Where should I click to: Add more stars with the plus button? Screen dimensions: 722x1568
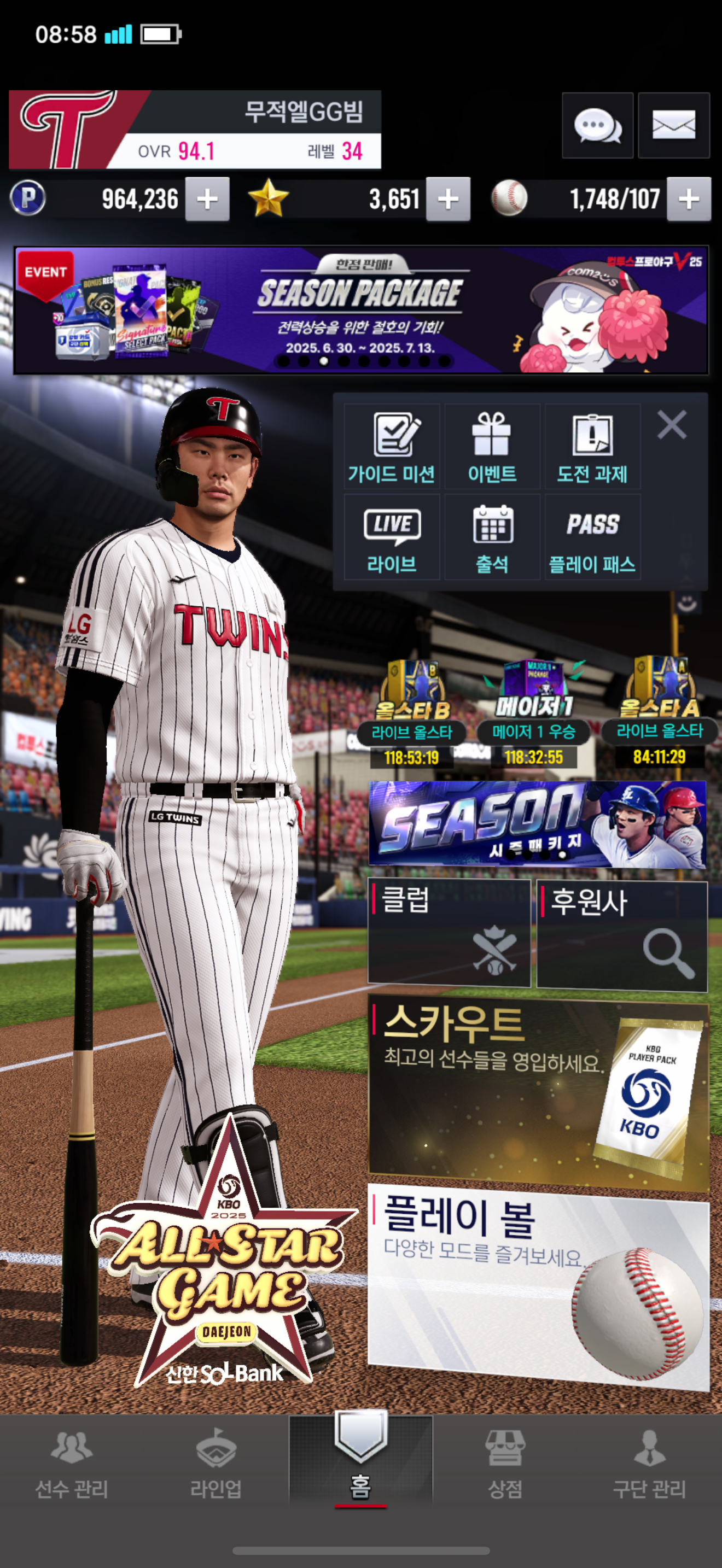tap(448, 199)
